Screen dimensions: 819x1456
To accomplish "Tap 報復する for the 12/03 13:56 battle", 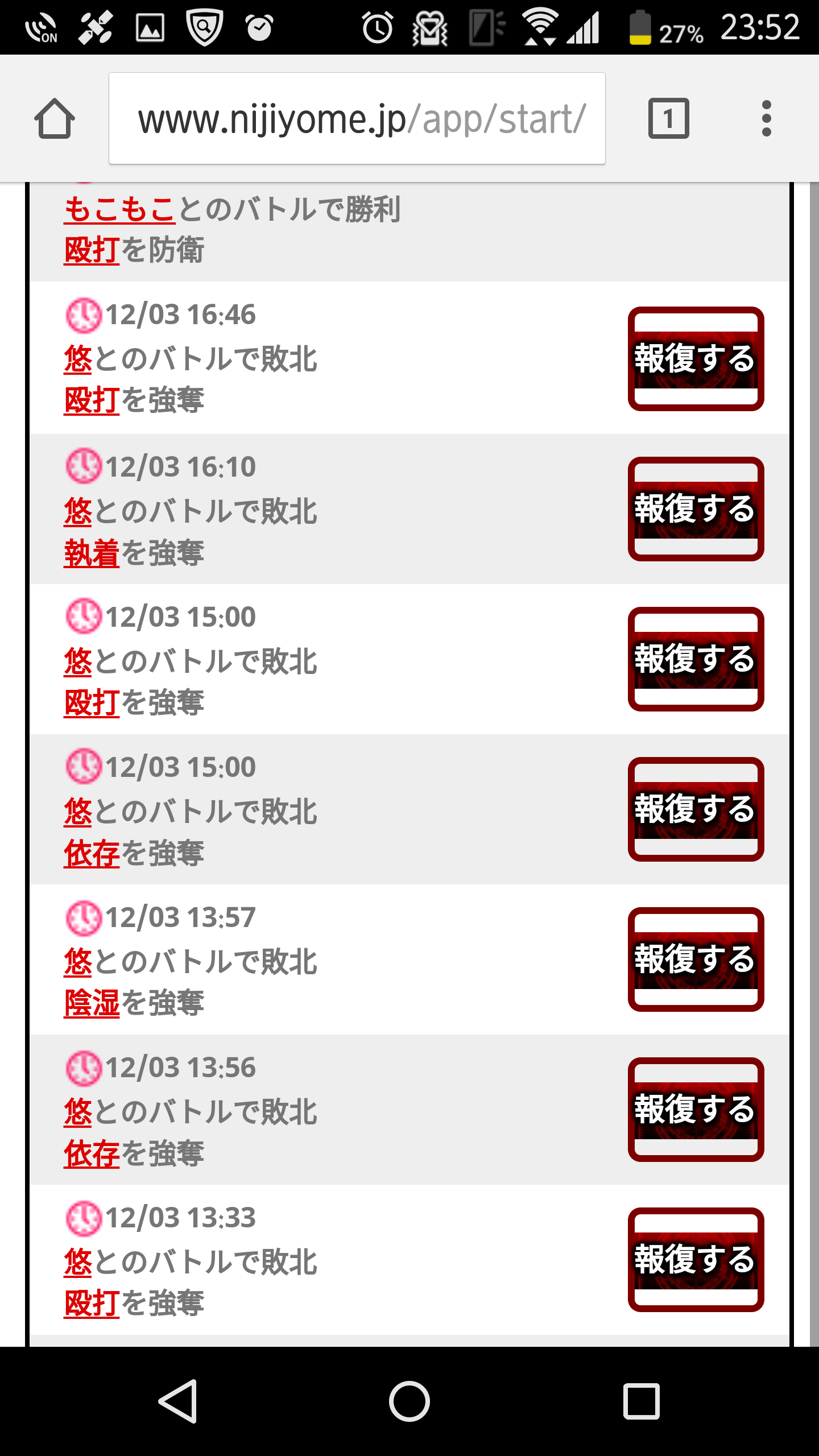I will (696, 1110).
